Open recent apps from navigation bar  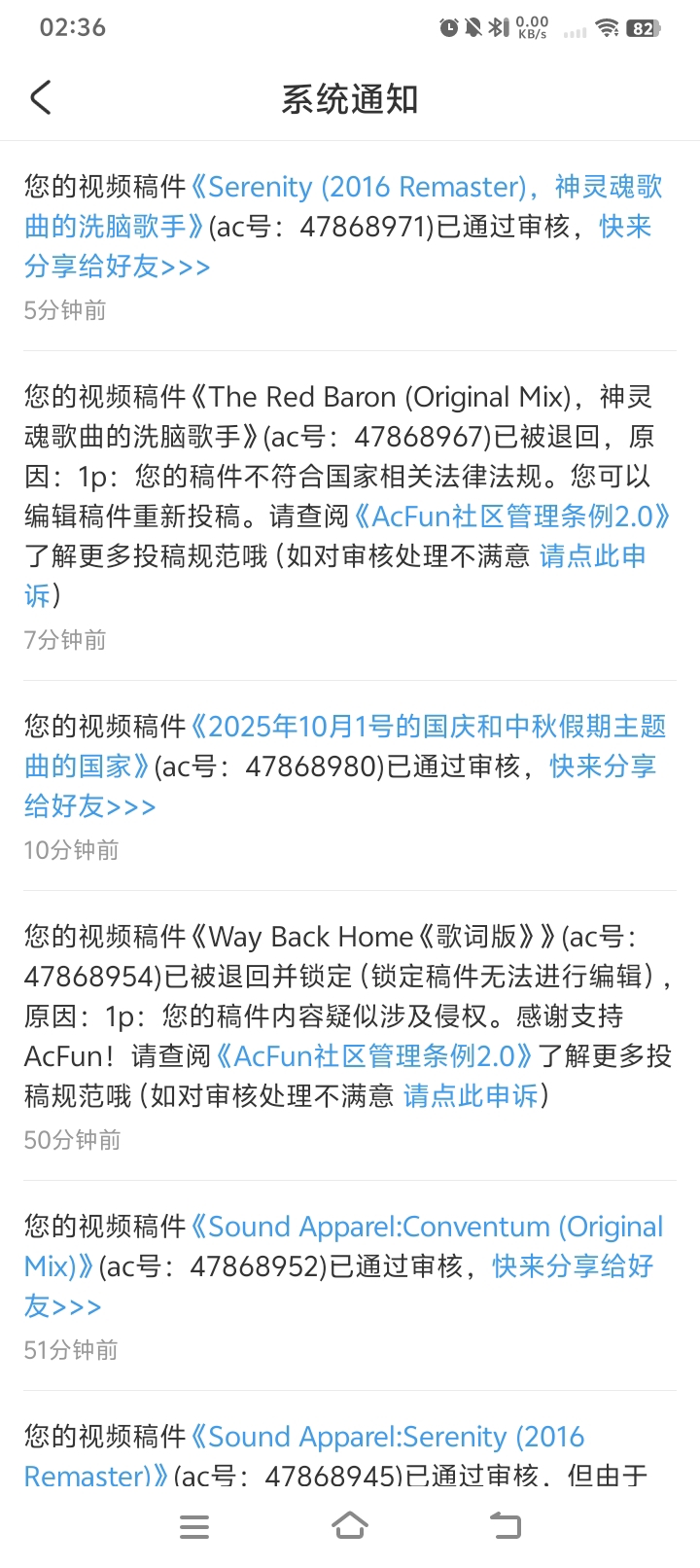coord(194,1526)
